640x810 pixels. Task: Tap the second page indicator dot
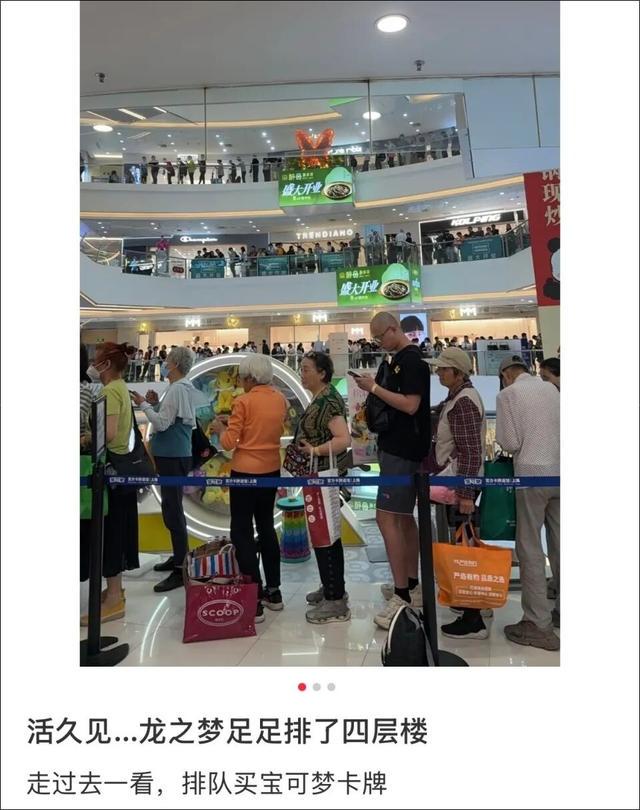tap(317, 687)
